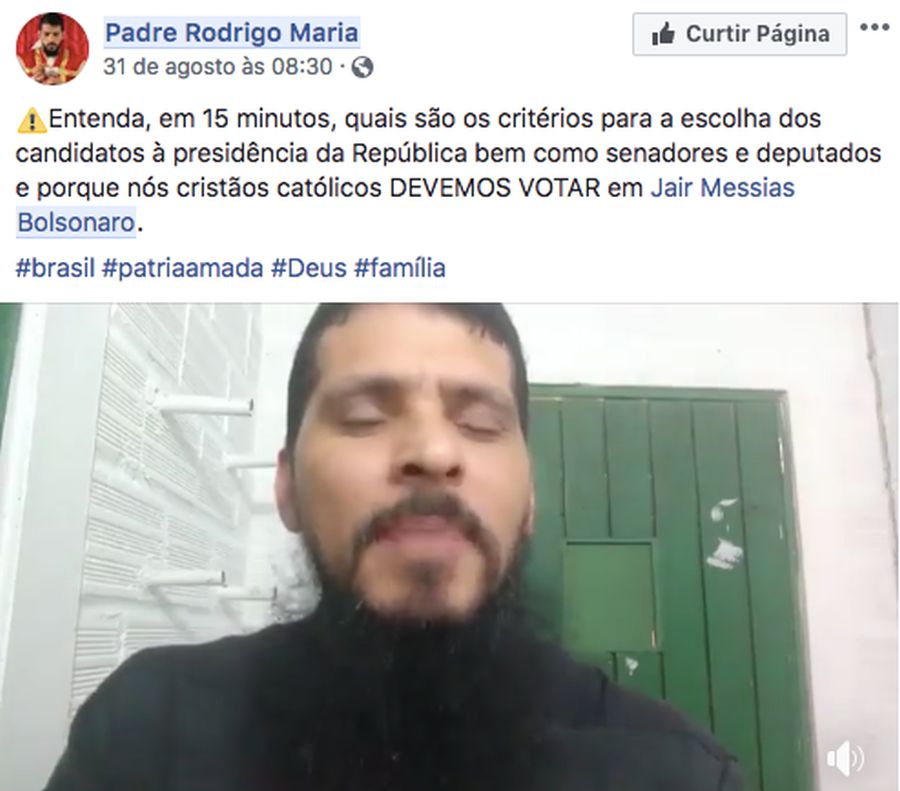Open the #patriaamada hashtag

point(182,268)
